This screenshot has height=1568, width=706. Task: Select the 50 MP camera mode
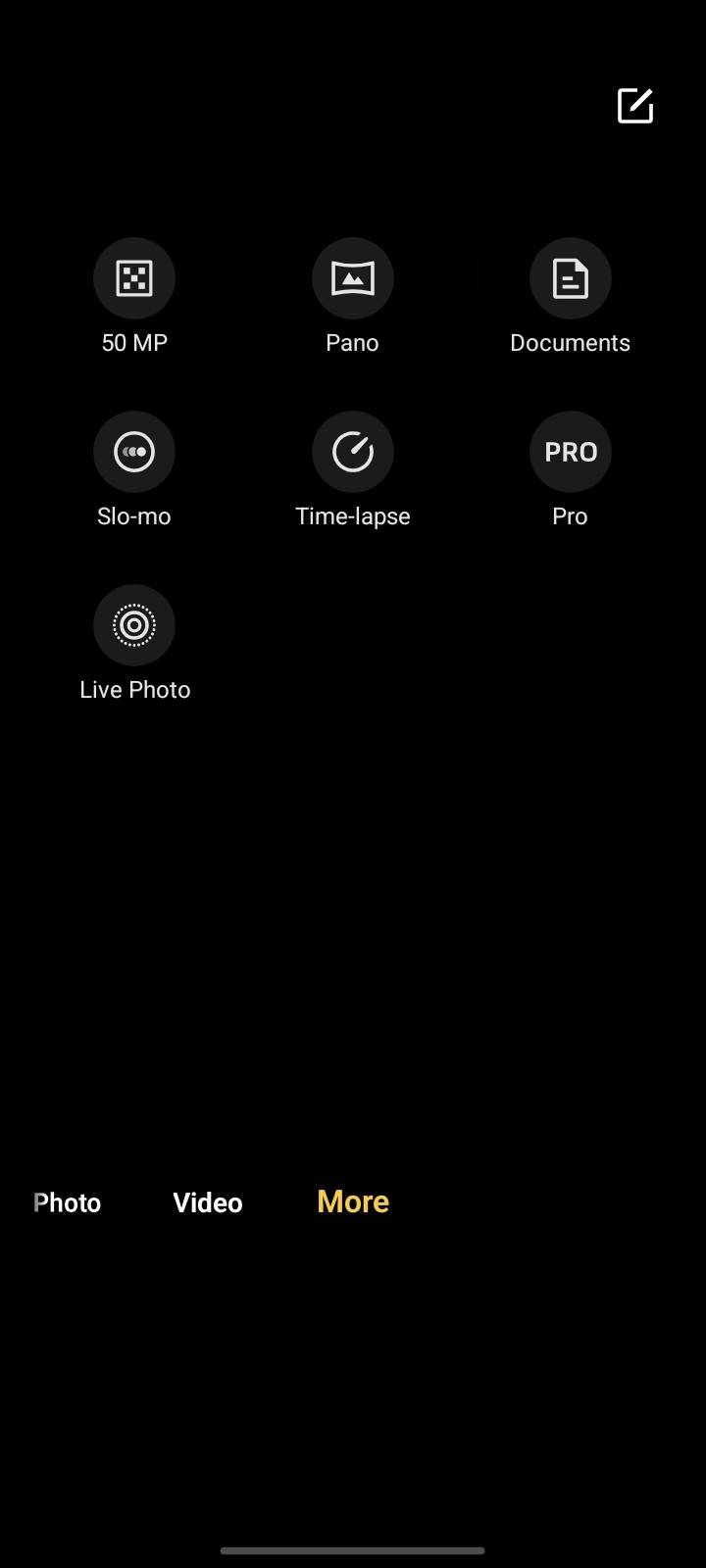pos(134,279)
